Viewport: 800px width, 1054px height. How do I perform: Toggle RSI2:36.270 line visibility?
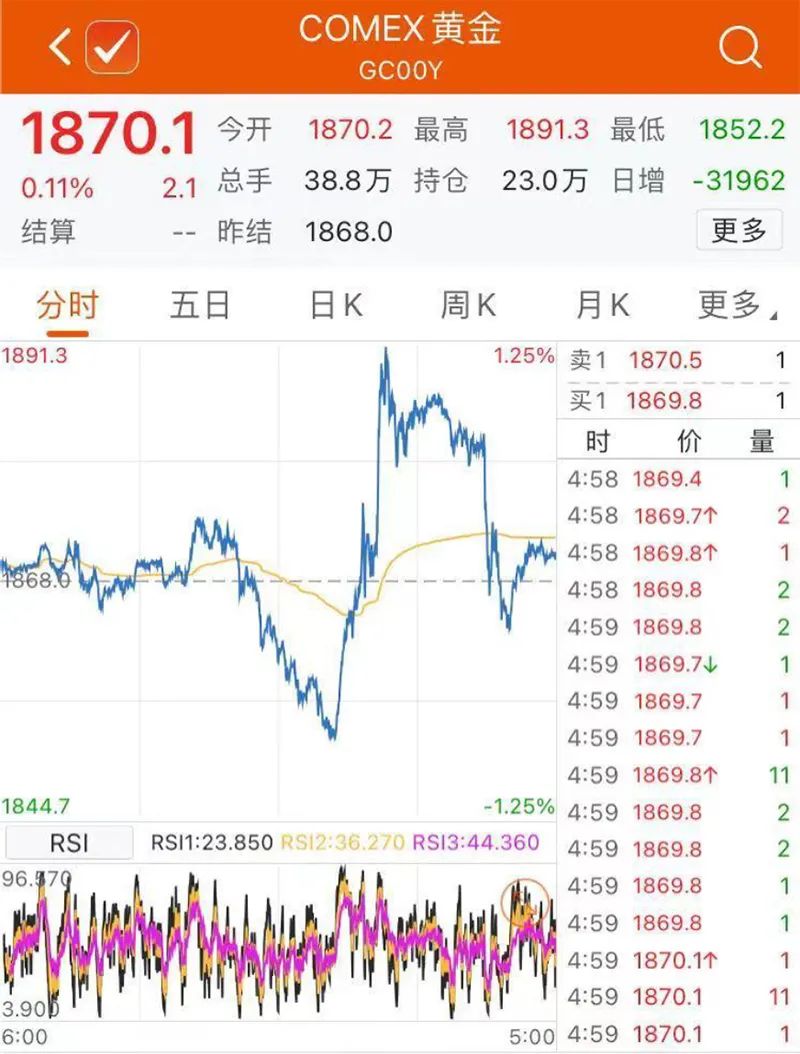click(343, 843)
